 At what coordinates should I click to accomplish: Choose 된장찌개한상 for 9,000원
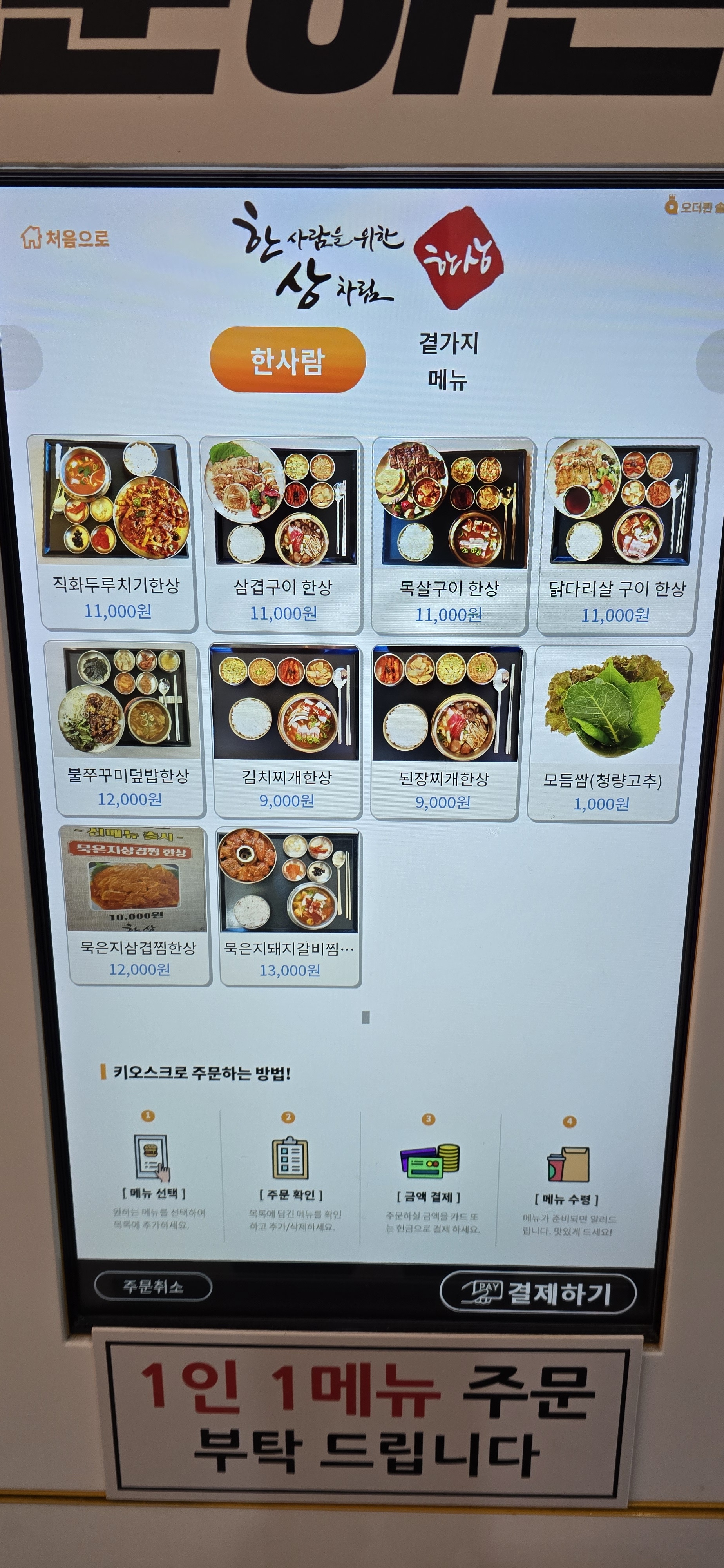[x=445, y=731]
